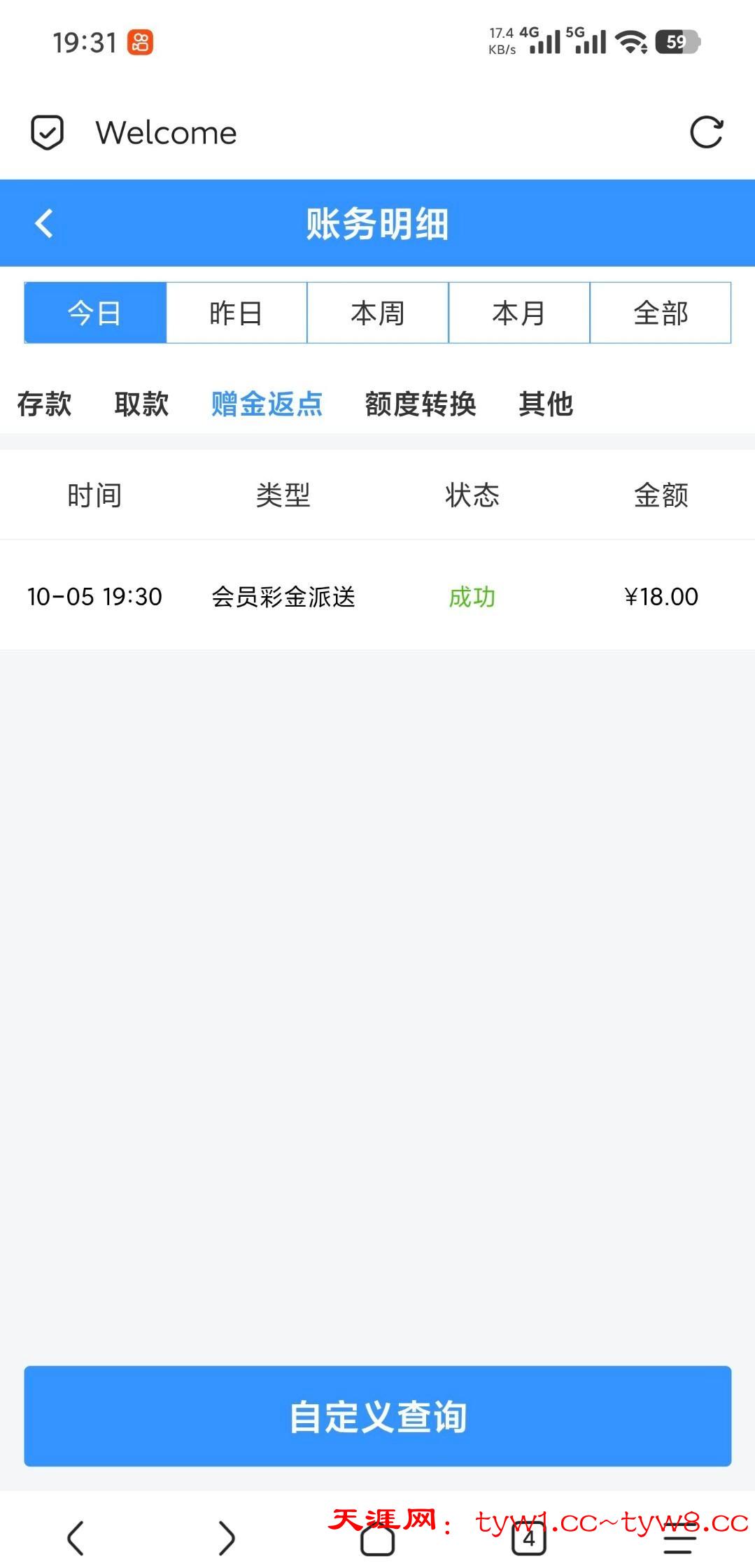Reload the page with the refresh icon
This screenshot has width=755, height=1568.
tap(706, 132)
